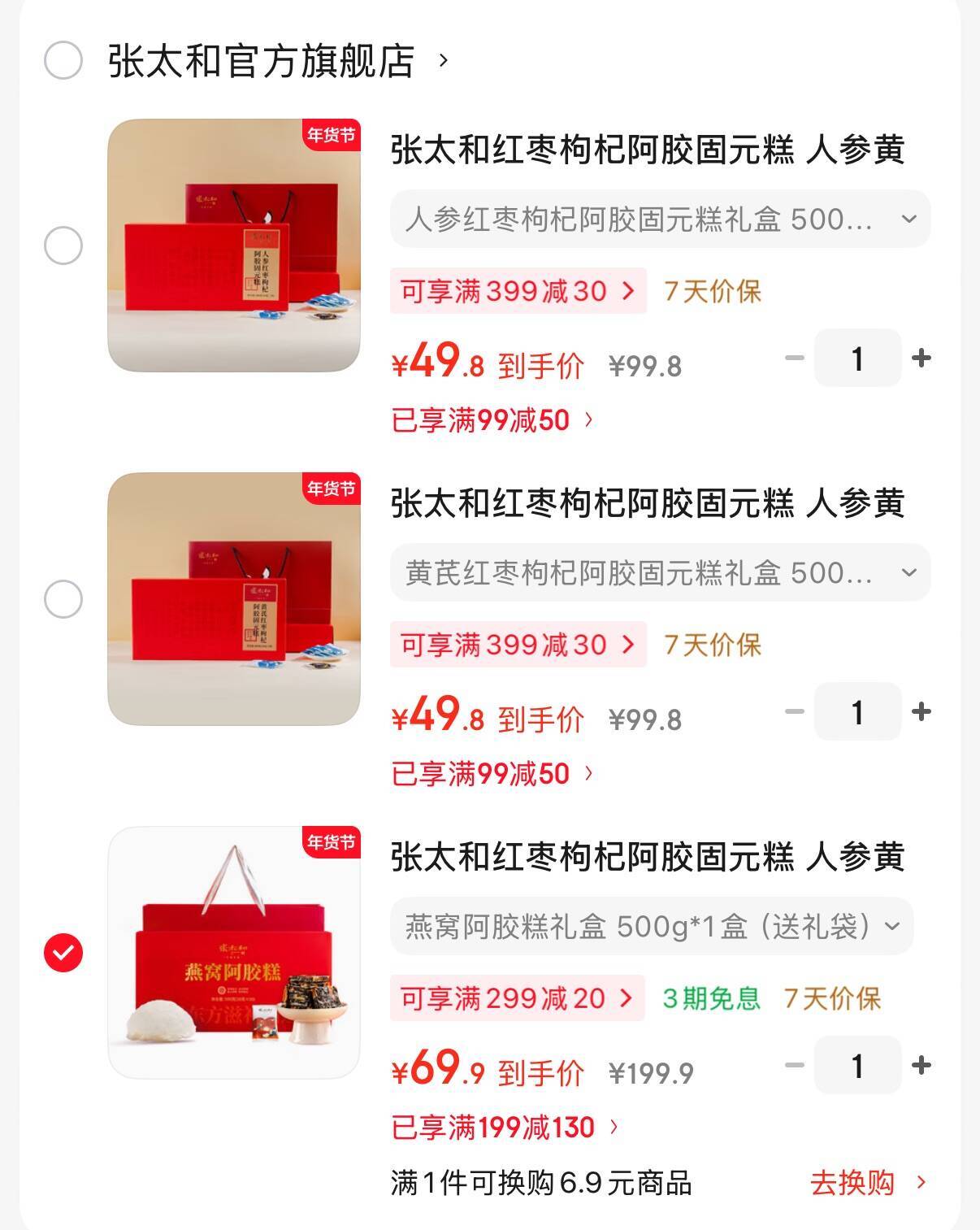Uncheck the 燕窝阿胶糕礼盒 item
Viewport: 980px width, 1230px height.
pos(63,953)
